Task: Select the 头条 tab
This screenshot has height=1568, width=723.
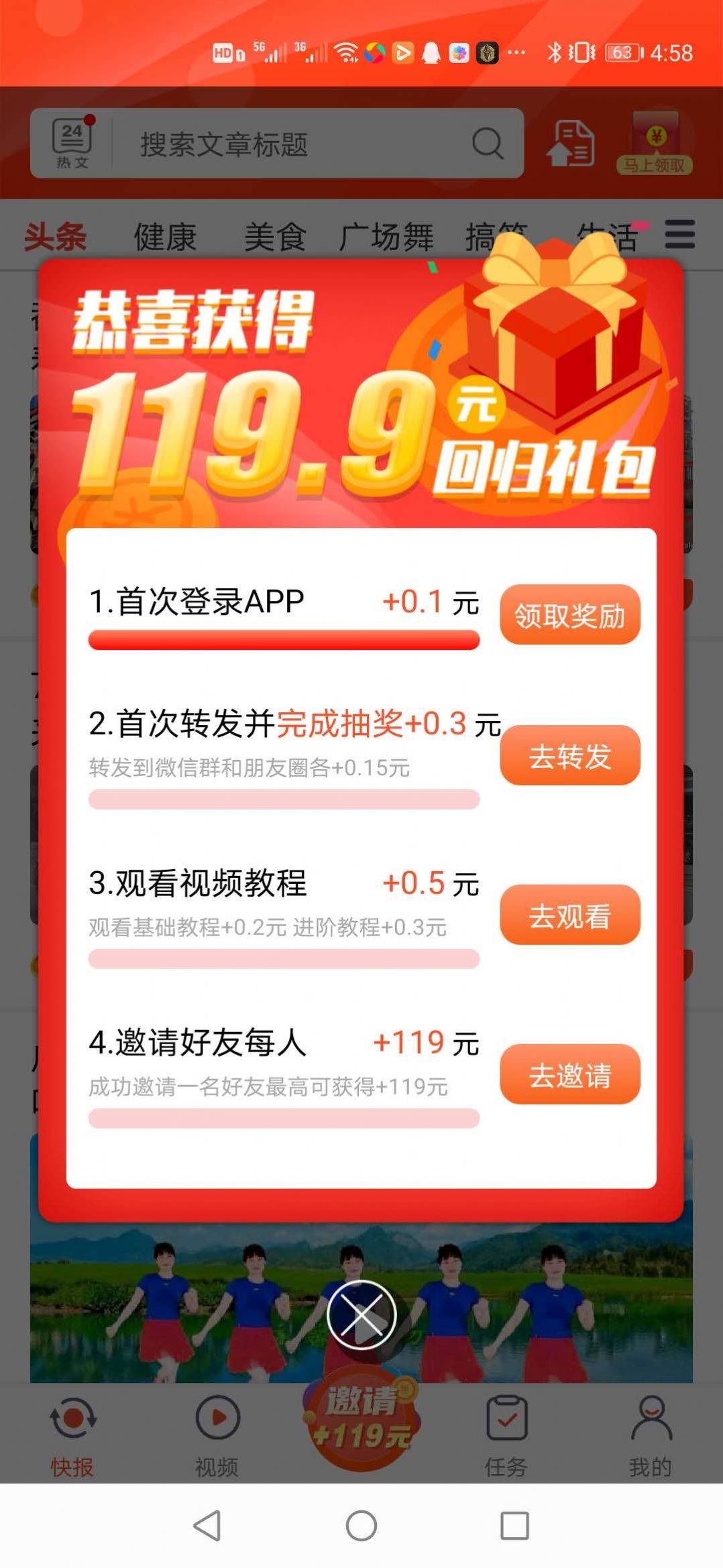Action: pyautogui.click(x=56, y=237)
